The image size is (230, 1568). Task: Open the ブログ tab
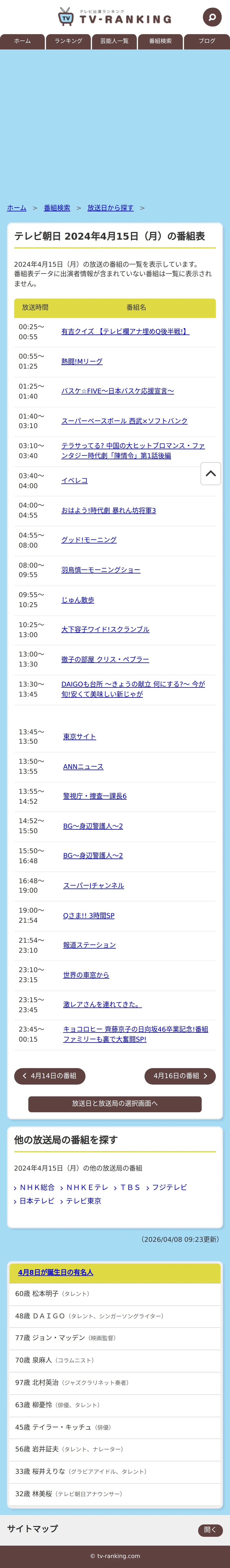click(x=207, y=41)
